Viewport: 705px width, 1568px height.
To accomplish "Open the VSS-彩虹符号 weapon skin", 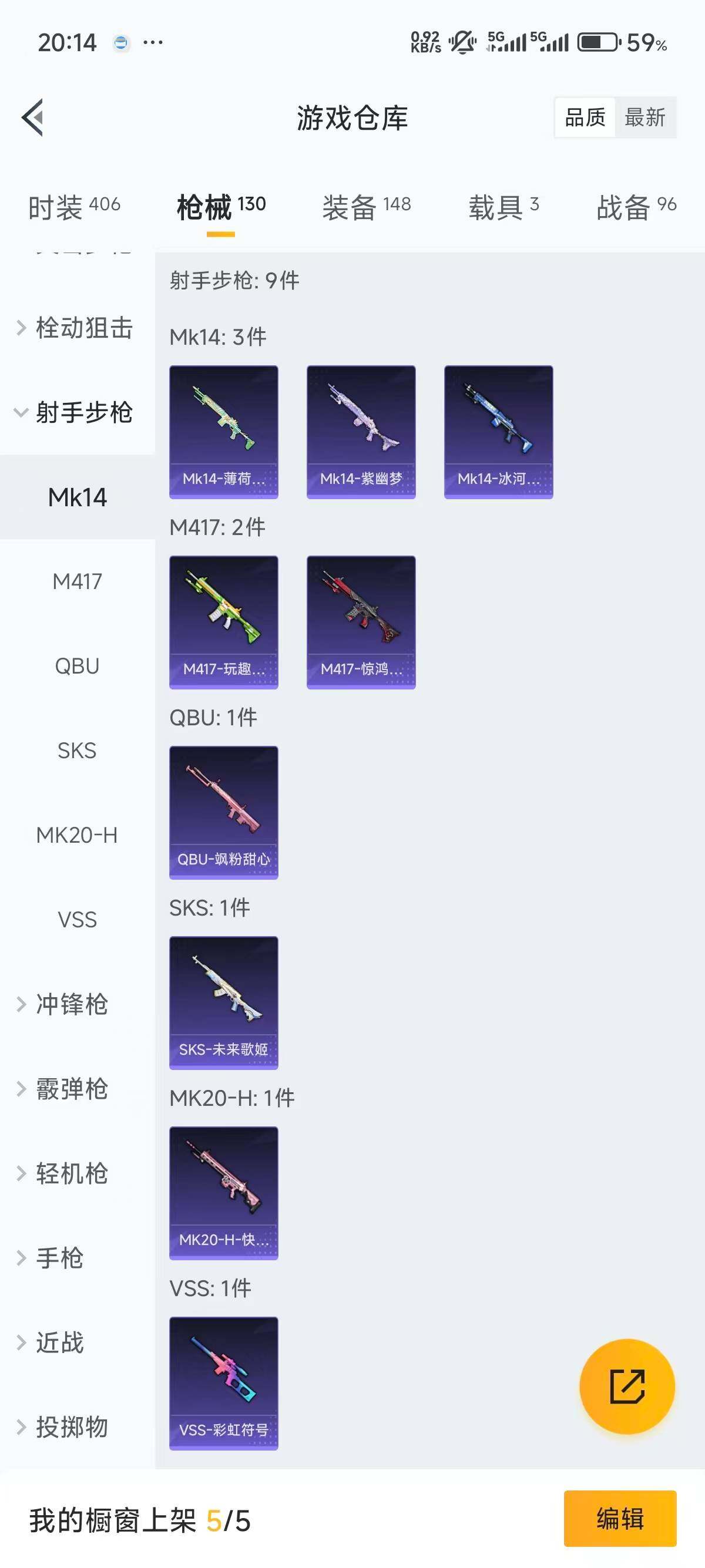I will click(x=223, y=1382).
